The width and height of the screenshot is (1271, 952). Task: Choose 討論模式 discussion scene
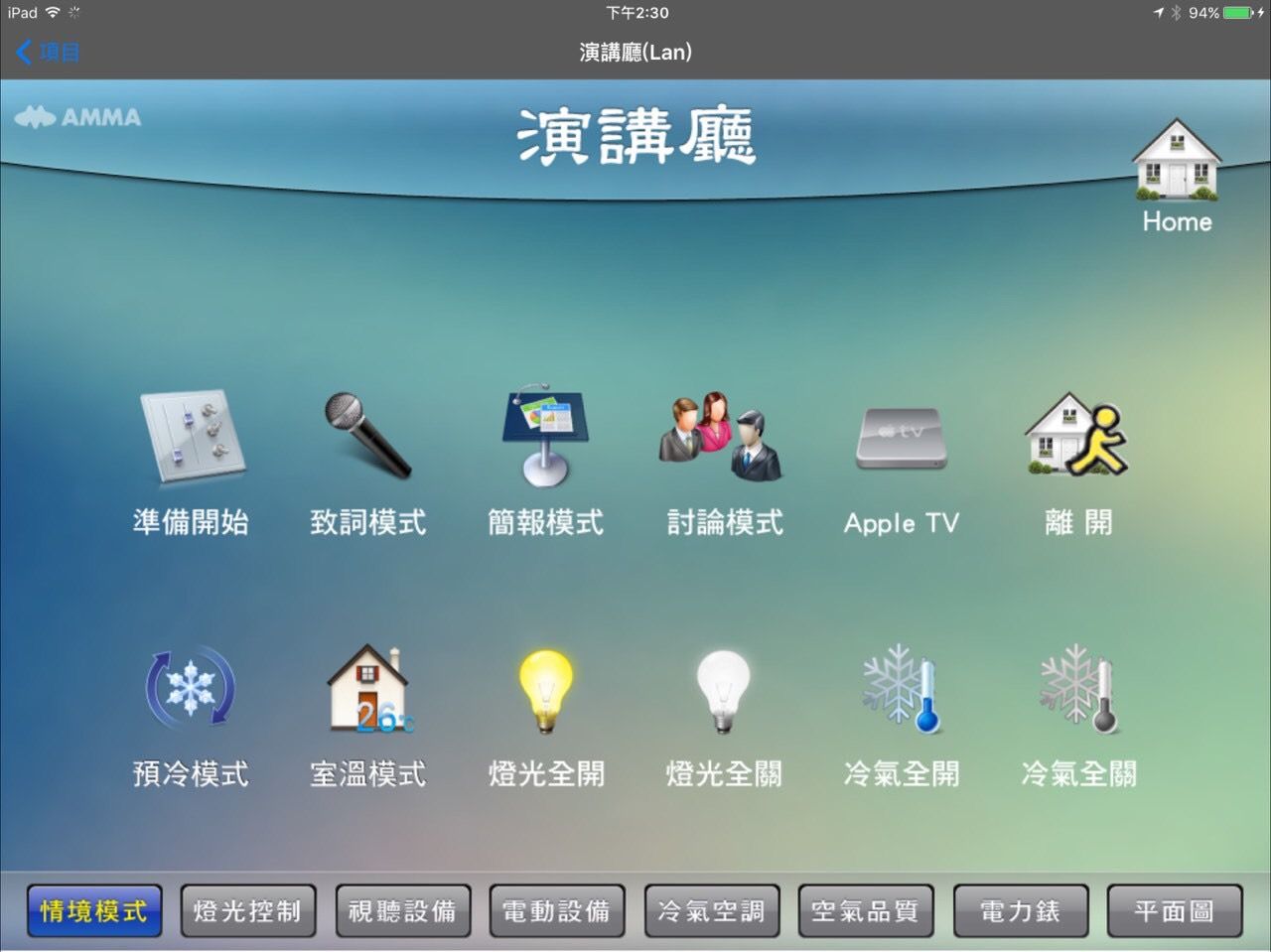723,437
